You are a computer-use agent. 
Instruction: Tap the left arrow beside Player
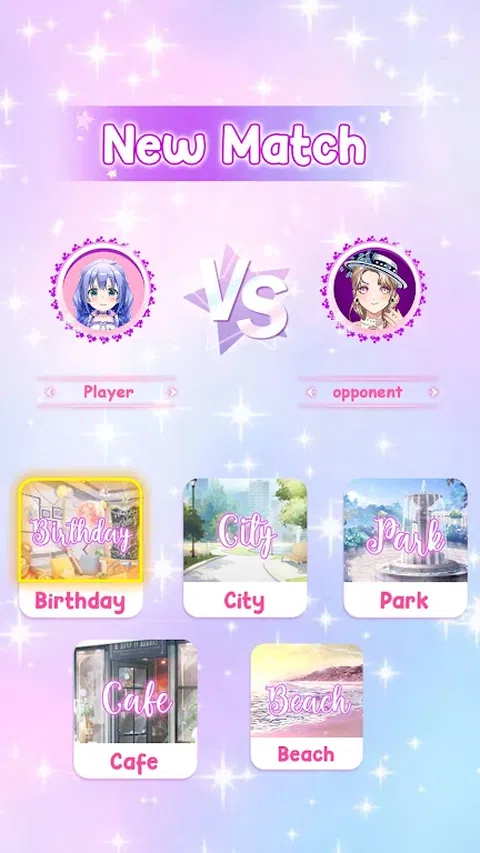click(x=50, y=392)
